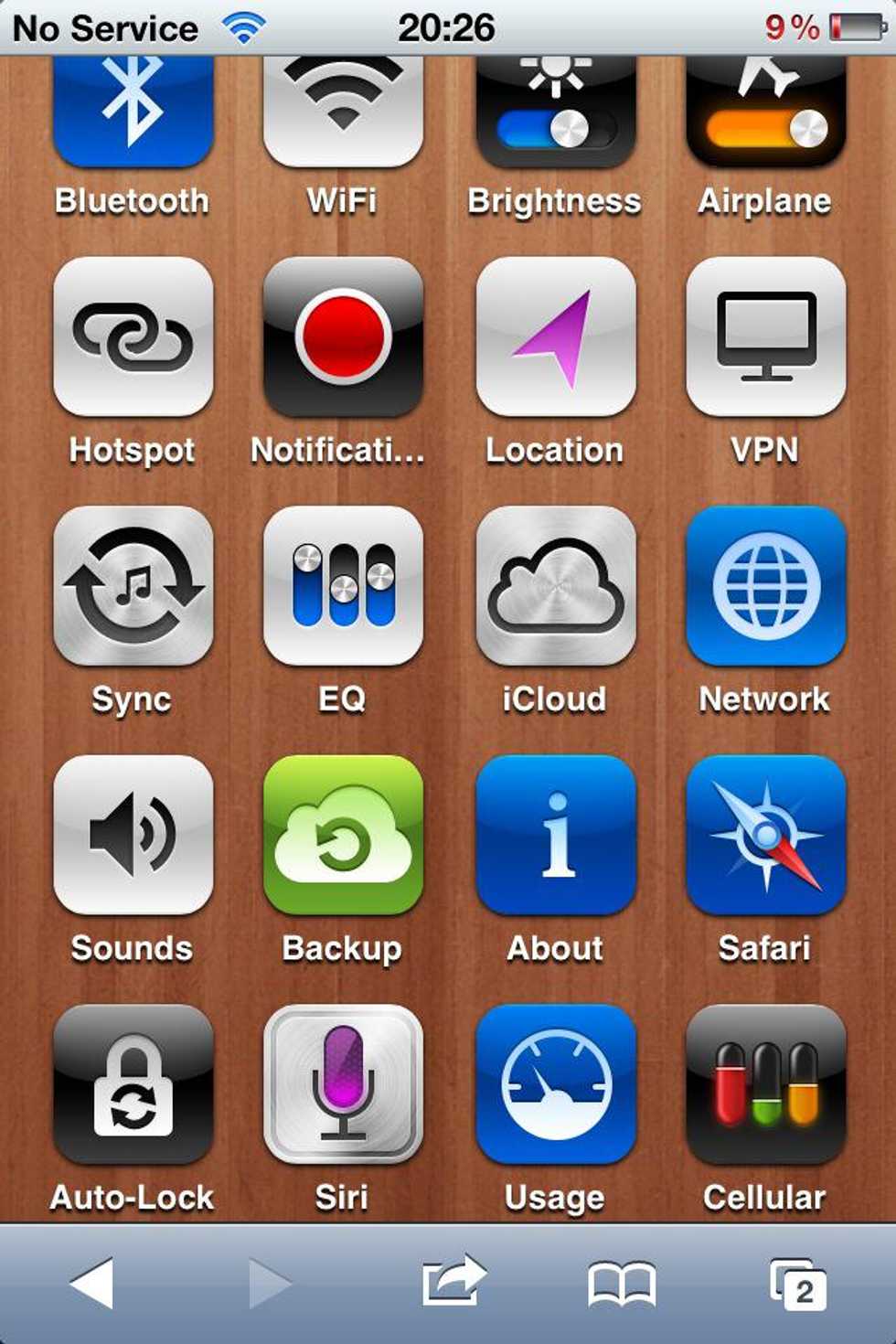Open the Backup shortcut
896x1344 pixels.
point(343,835)
